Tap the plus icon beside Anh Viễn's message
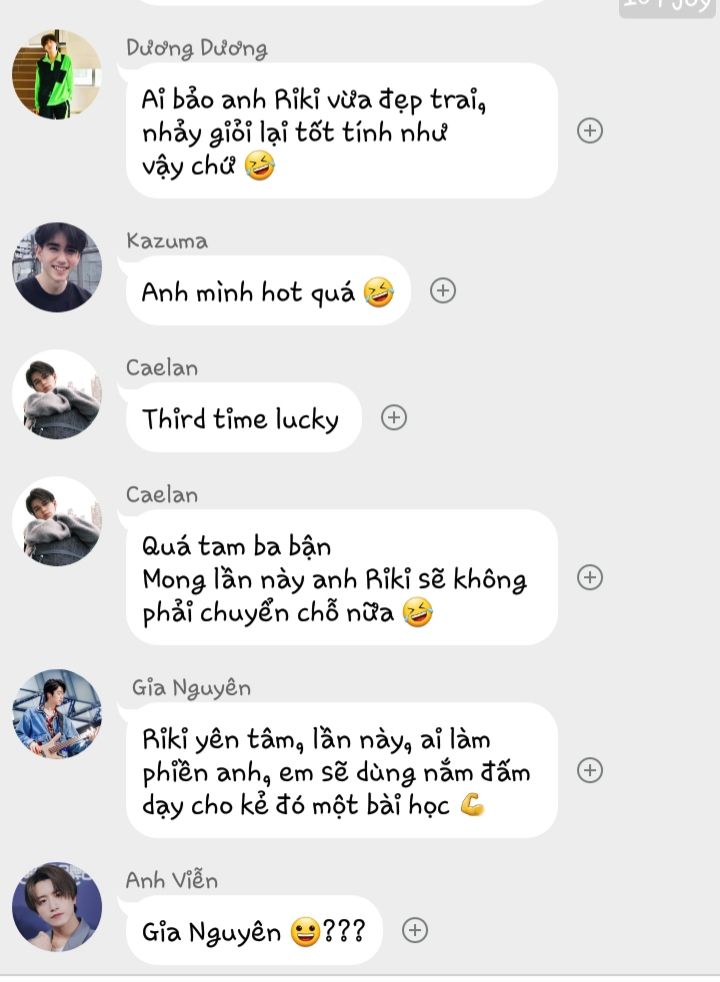 (x=415, y=930)
